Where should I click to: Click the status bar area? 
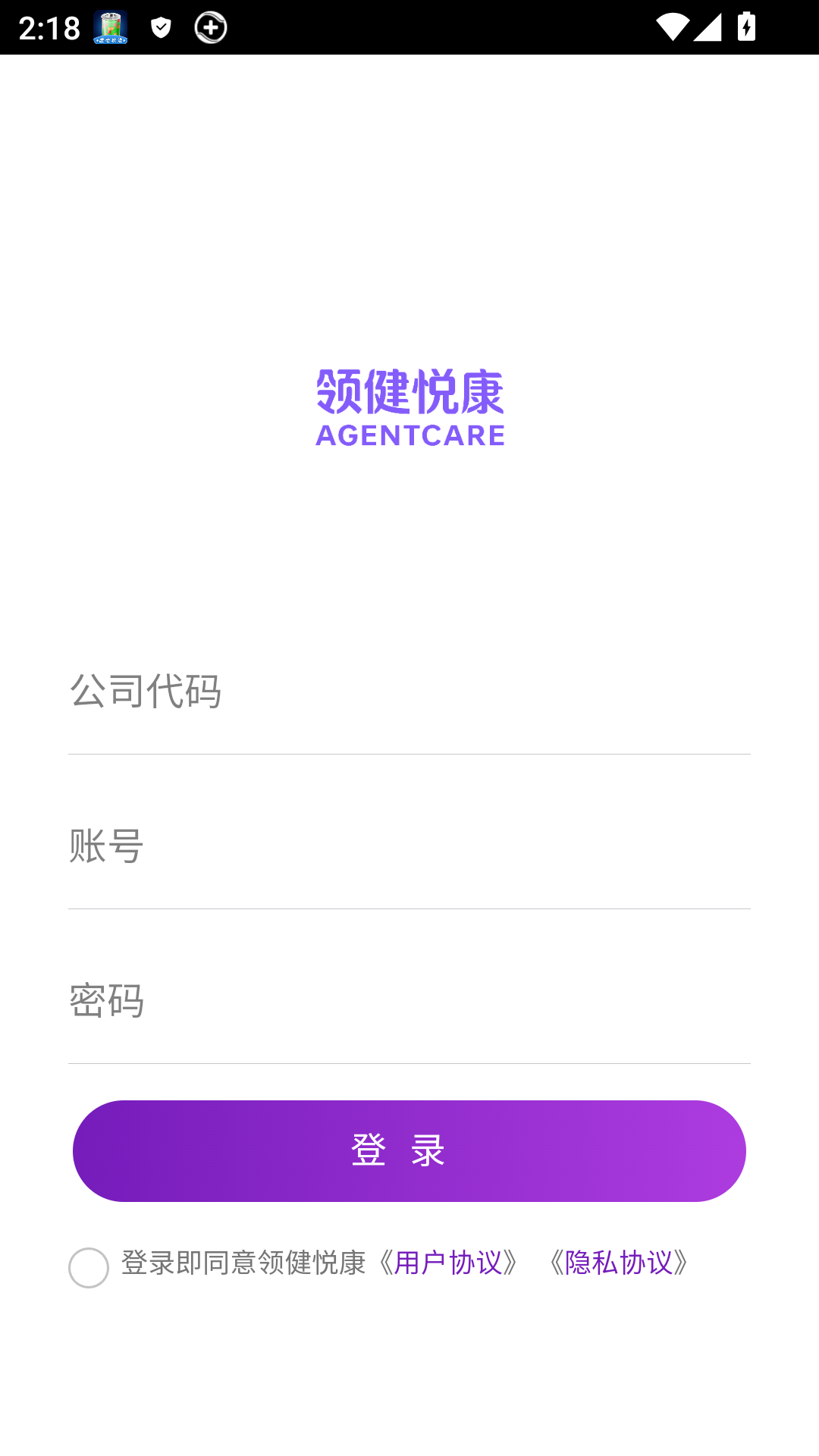click(x=409, y=27)
